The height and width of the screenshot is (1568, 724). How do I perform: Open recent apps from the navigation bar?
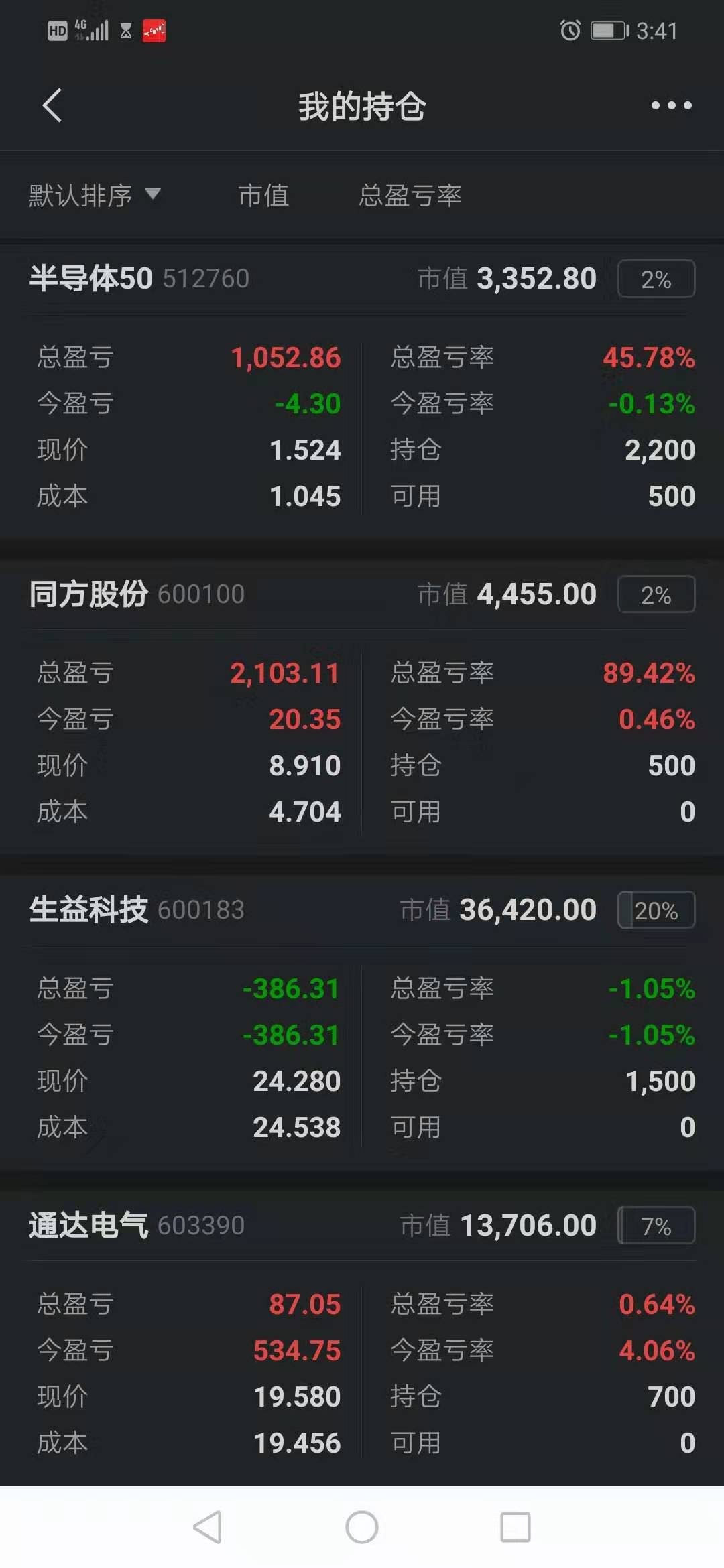click(516, 1527)
